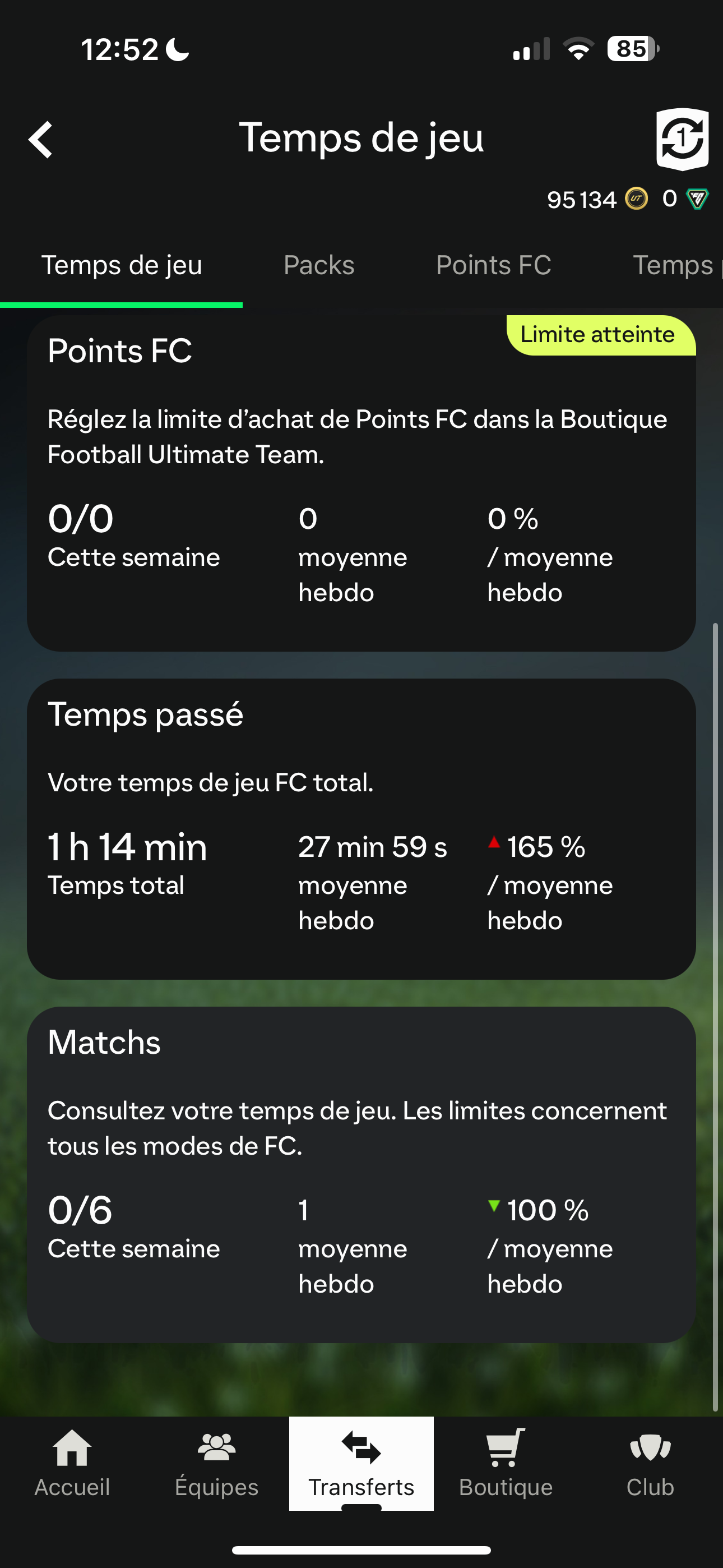Image resolution: width=723 pixels, height=1568 pixels.
Task: Visit the Boutique section
Action: tap(506, 1463)
